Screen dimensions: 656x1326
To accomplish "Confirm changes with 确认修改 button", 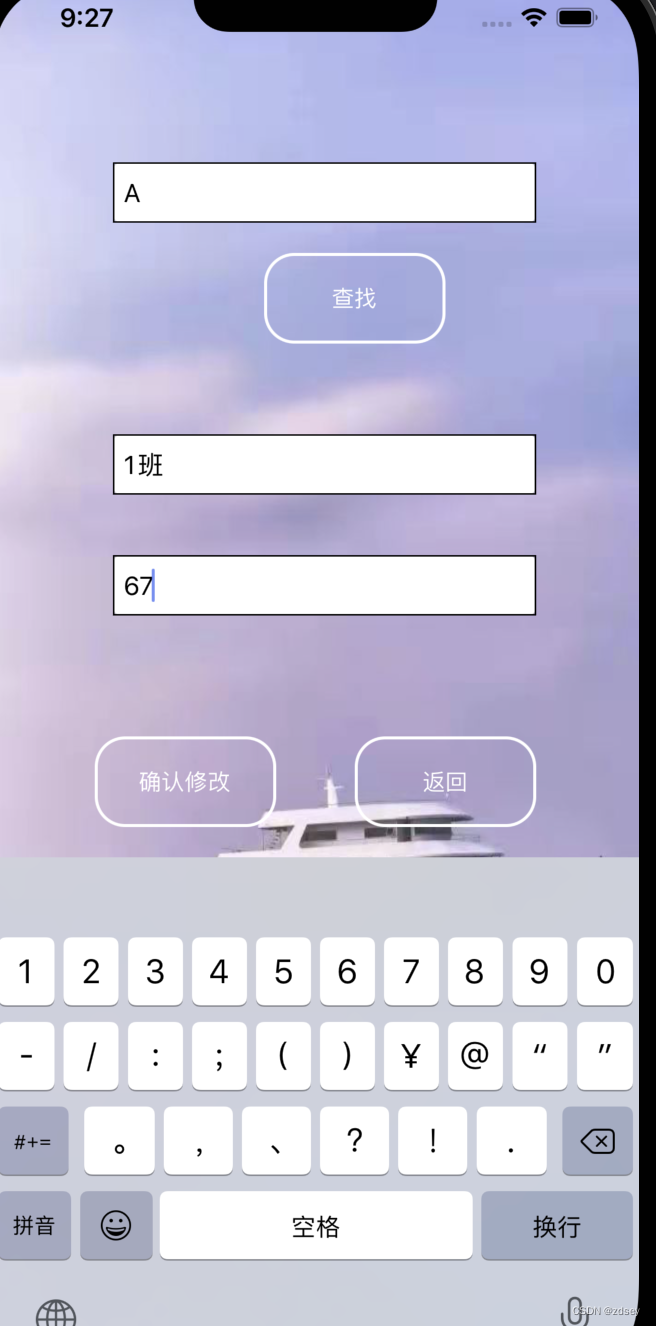I will [x=185, y=782].
